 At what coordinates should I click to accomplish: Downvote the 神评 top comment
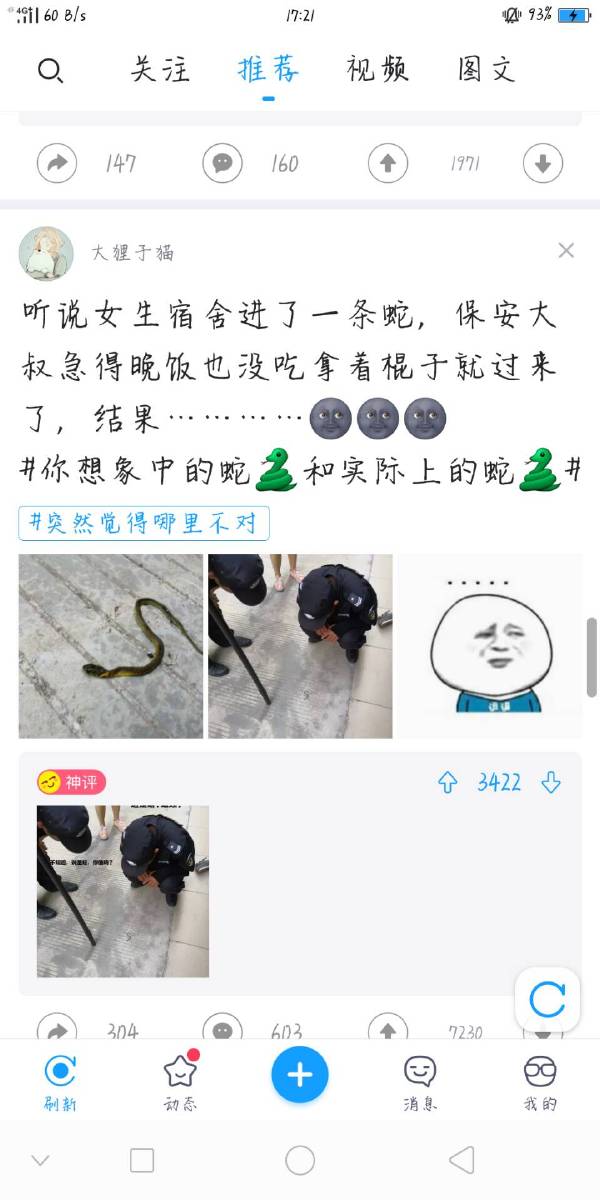pyautogui.click(x=551, y=783)
